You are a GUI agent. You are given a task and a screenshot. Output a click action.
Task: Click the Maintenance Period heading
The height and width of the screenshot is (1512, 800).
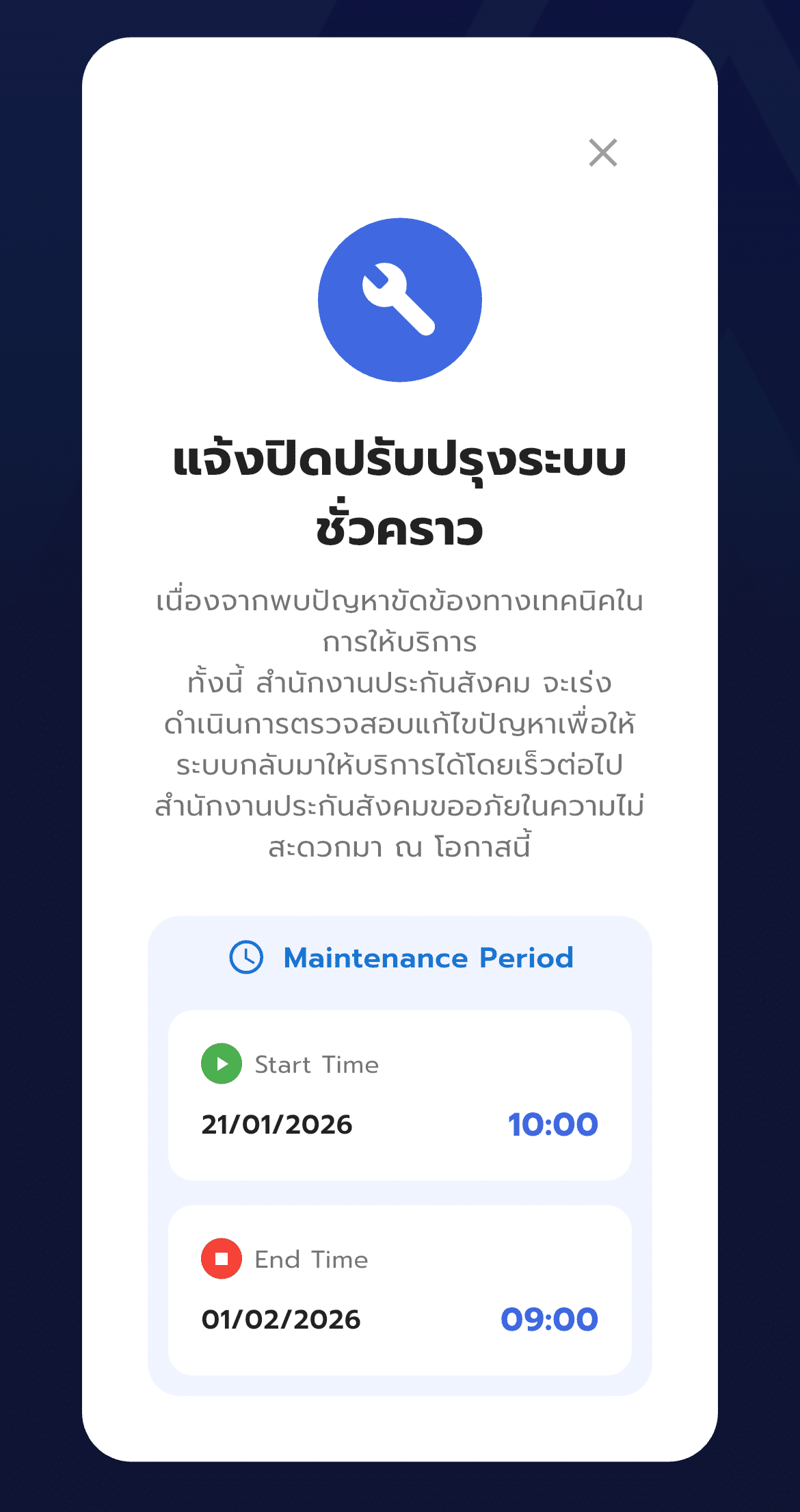pos(428,958)
